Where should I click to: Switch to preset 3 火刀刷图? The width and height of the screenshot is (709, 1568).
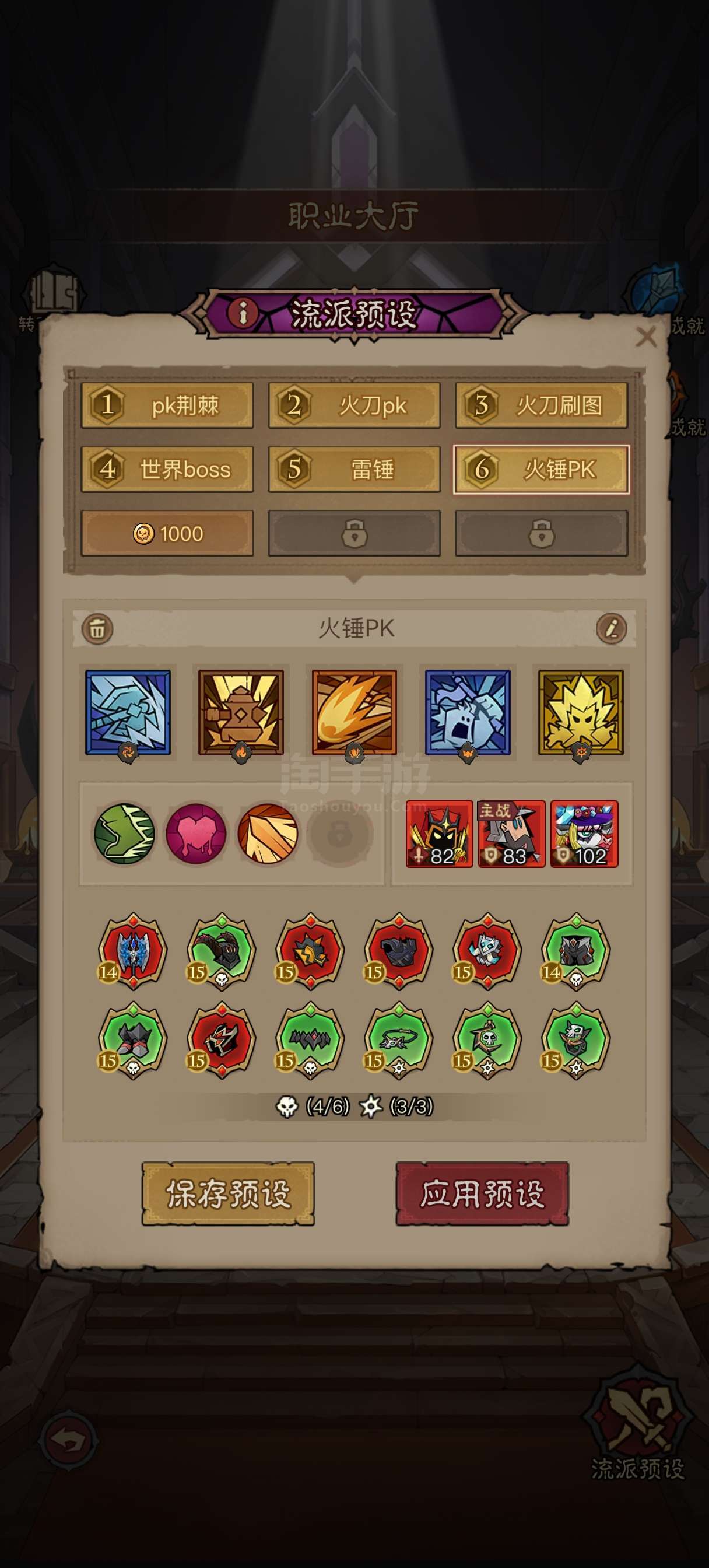(541, 405)
